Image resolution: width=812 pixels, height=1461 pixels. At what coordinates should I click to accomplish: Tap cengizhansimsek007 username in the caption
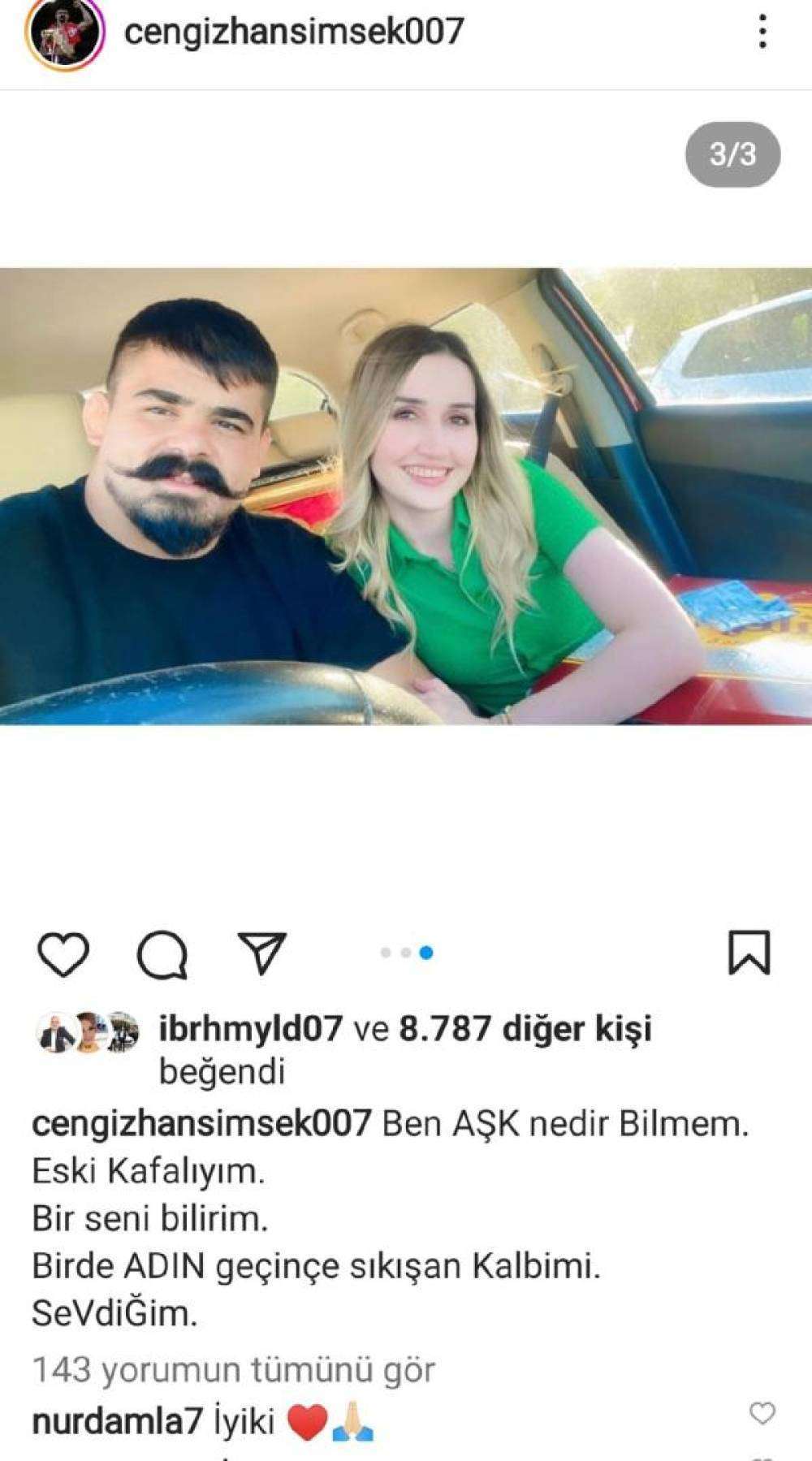(201, 1124)
